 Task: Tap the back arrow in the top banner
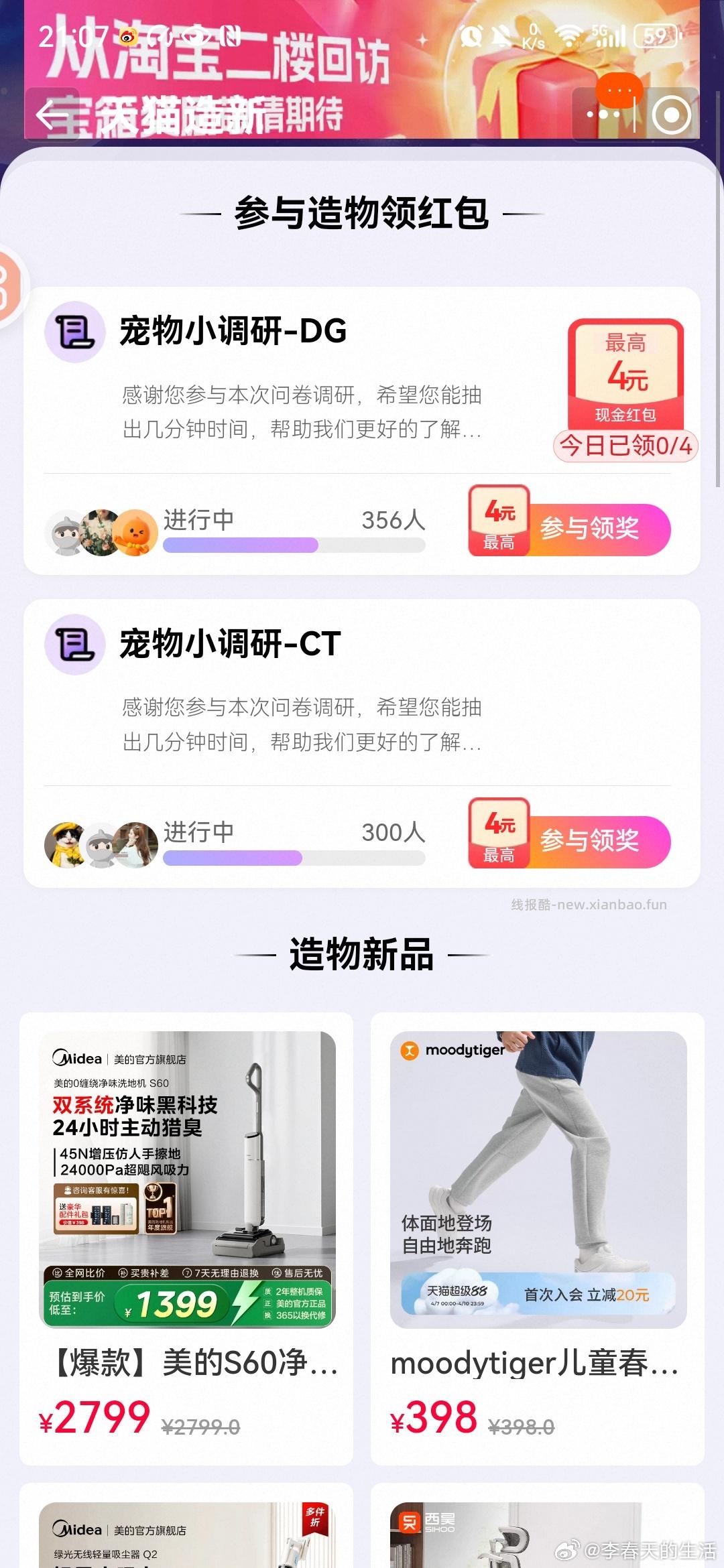click(50, 114)
